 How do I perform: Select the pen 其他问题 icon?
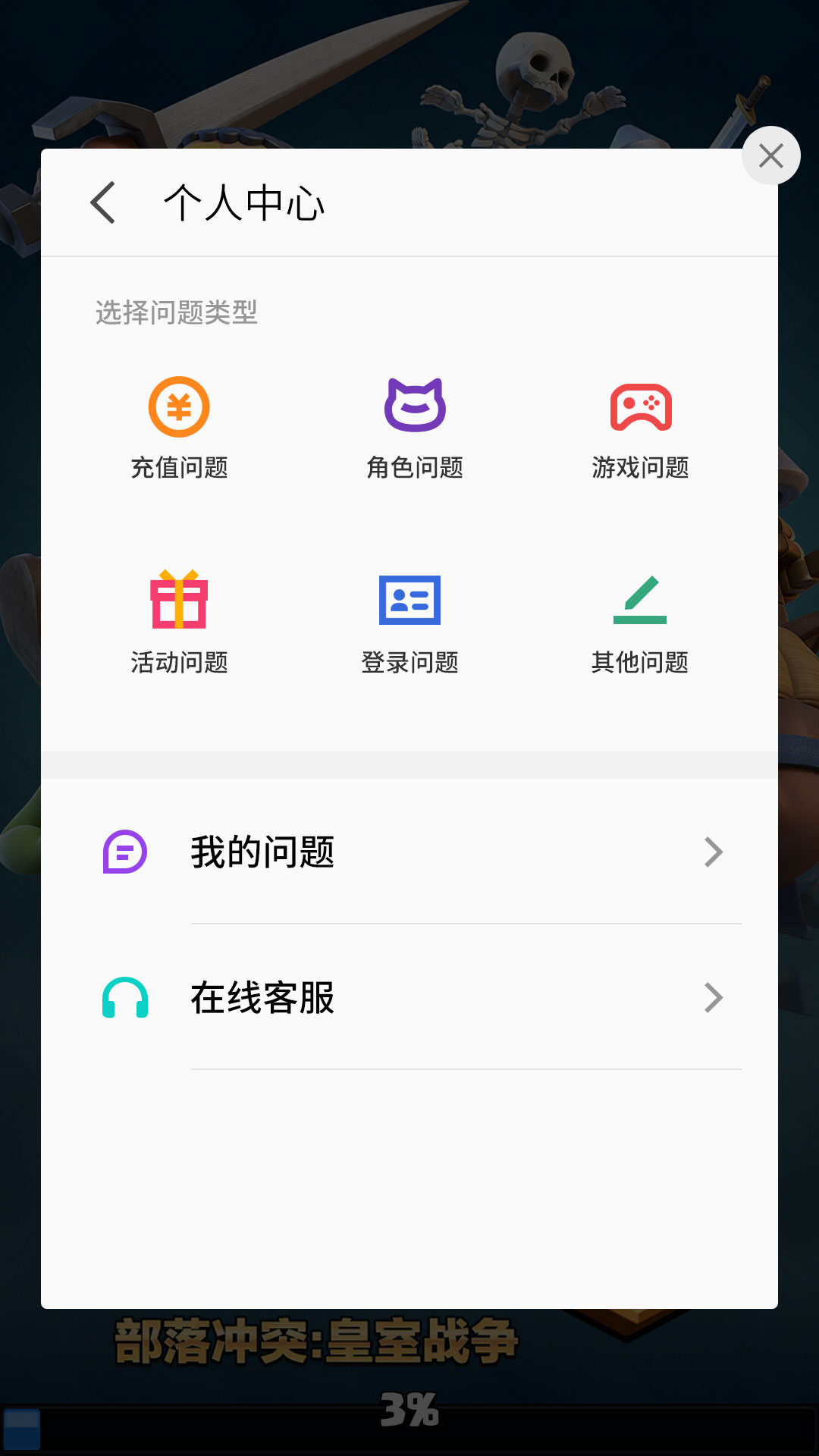[641, 601]
